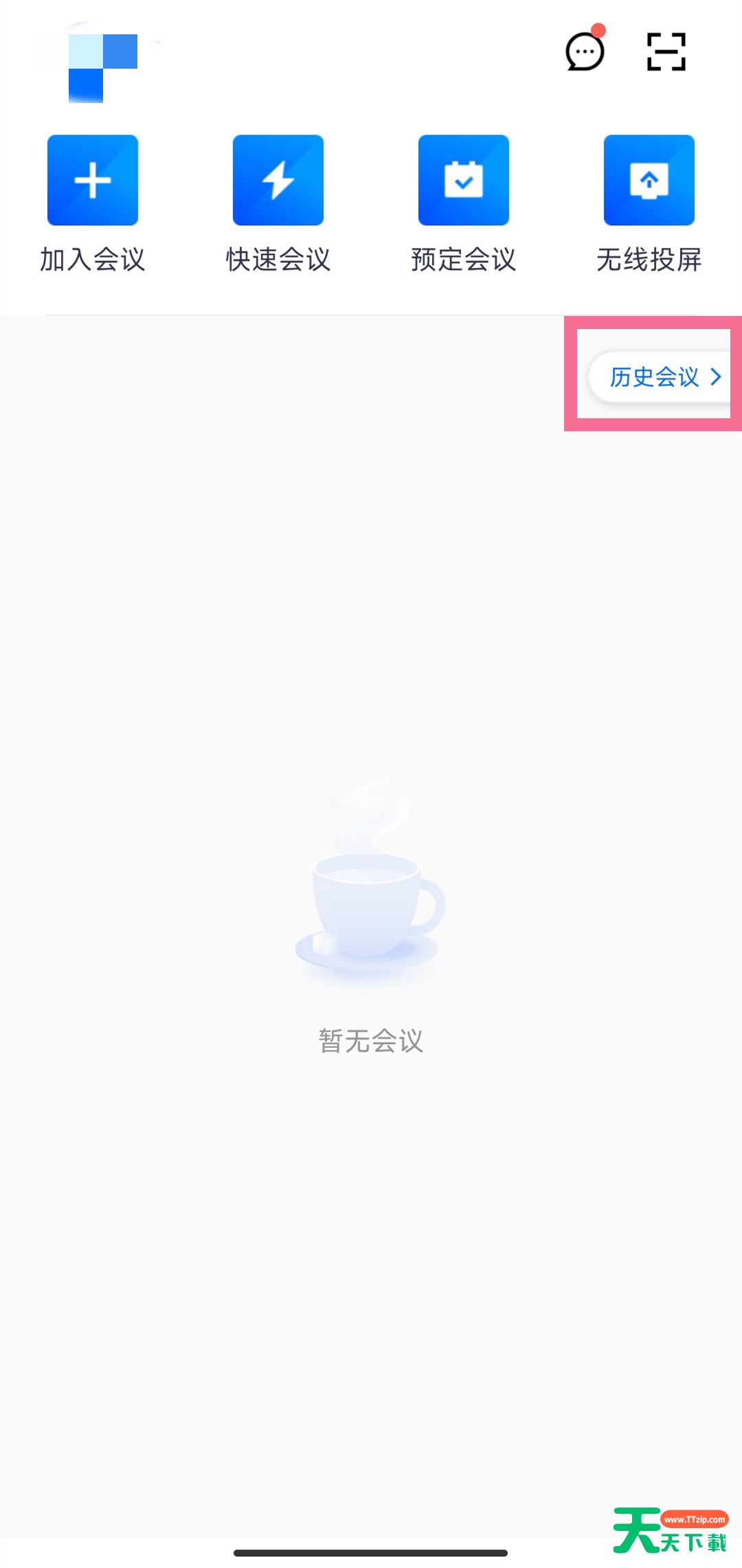View 历史会议 meeting history
Viewport: 742px width, 1568px height.
coord(664,376)
